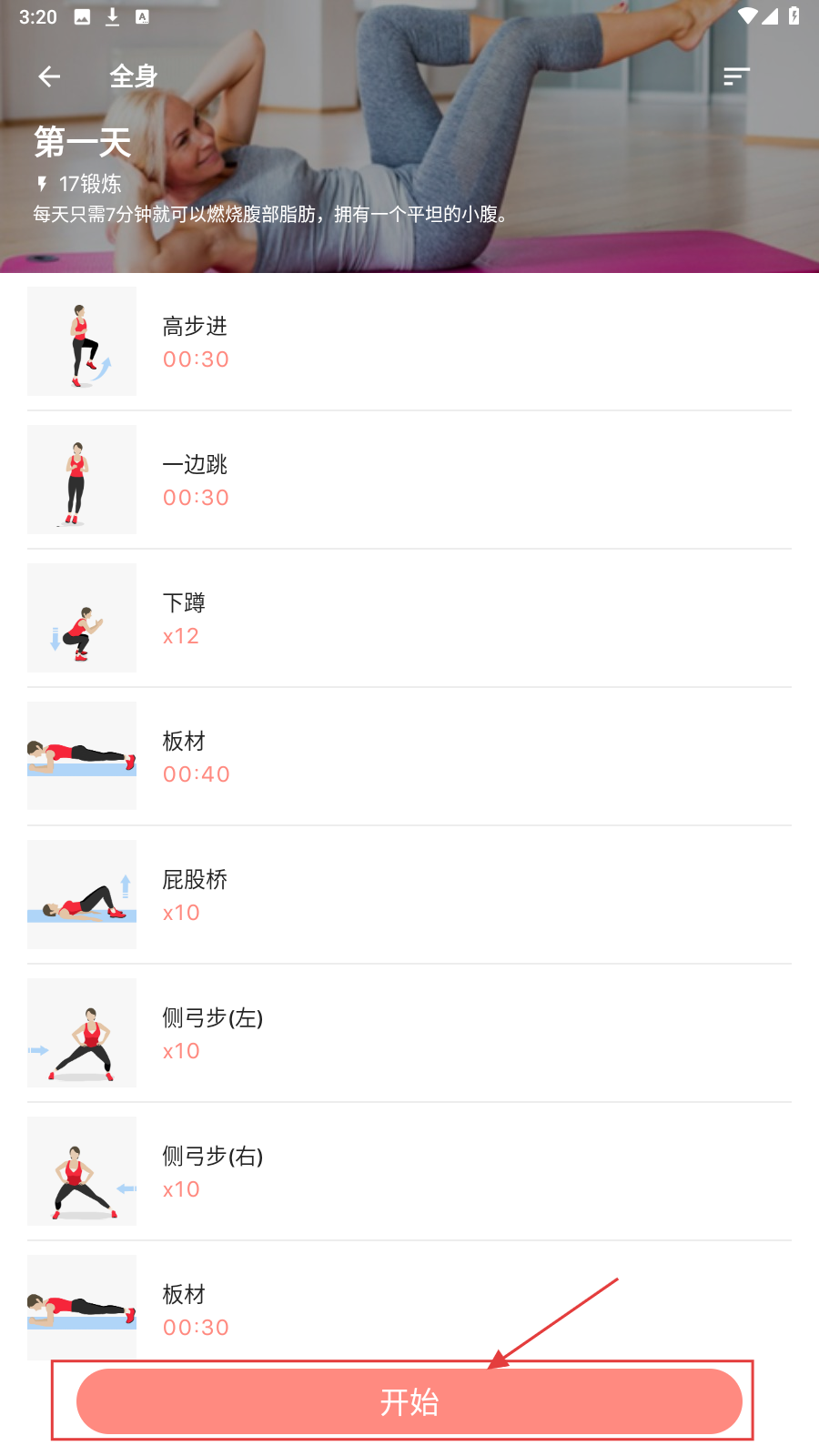Open the 高步进 exercise

click(x=409, y=342)
